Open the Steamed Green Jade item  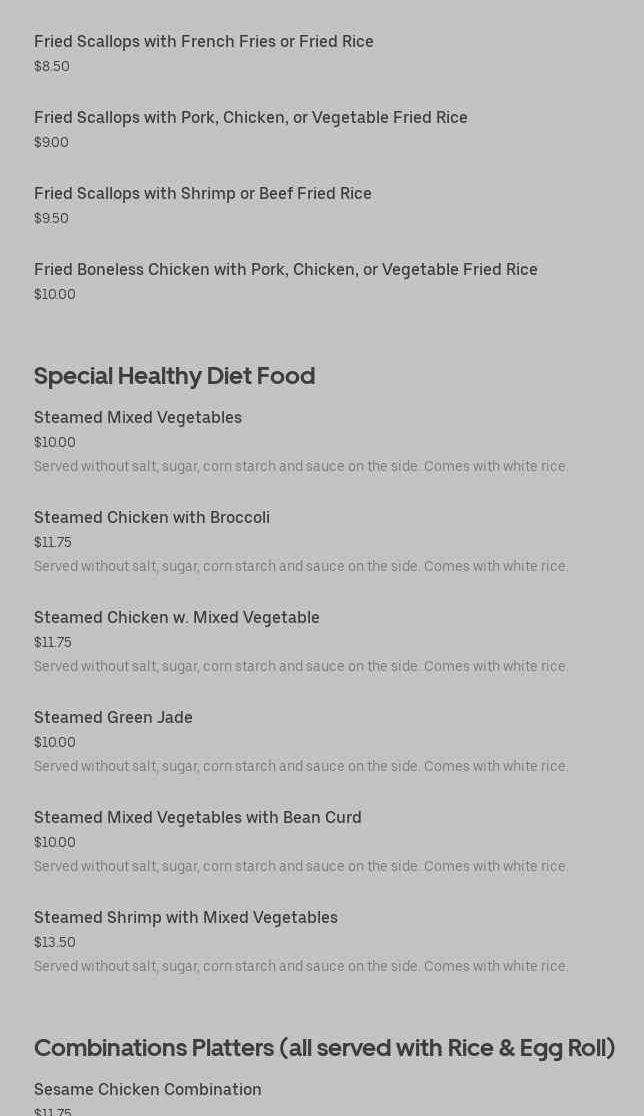point(113,718)
